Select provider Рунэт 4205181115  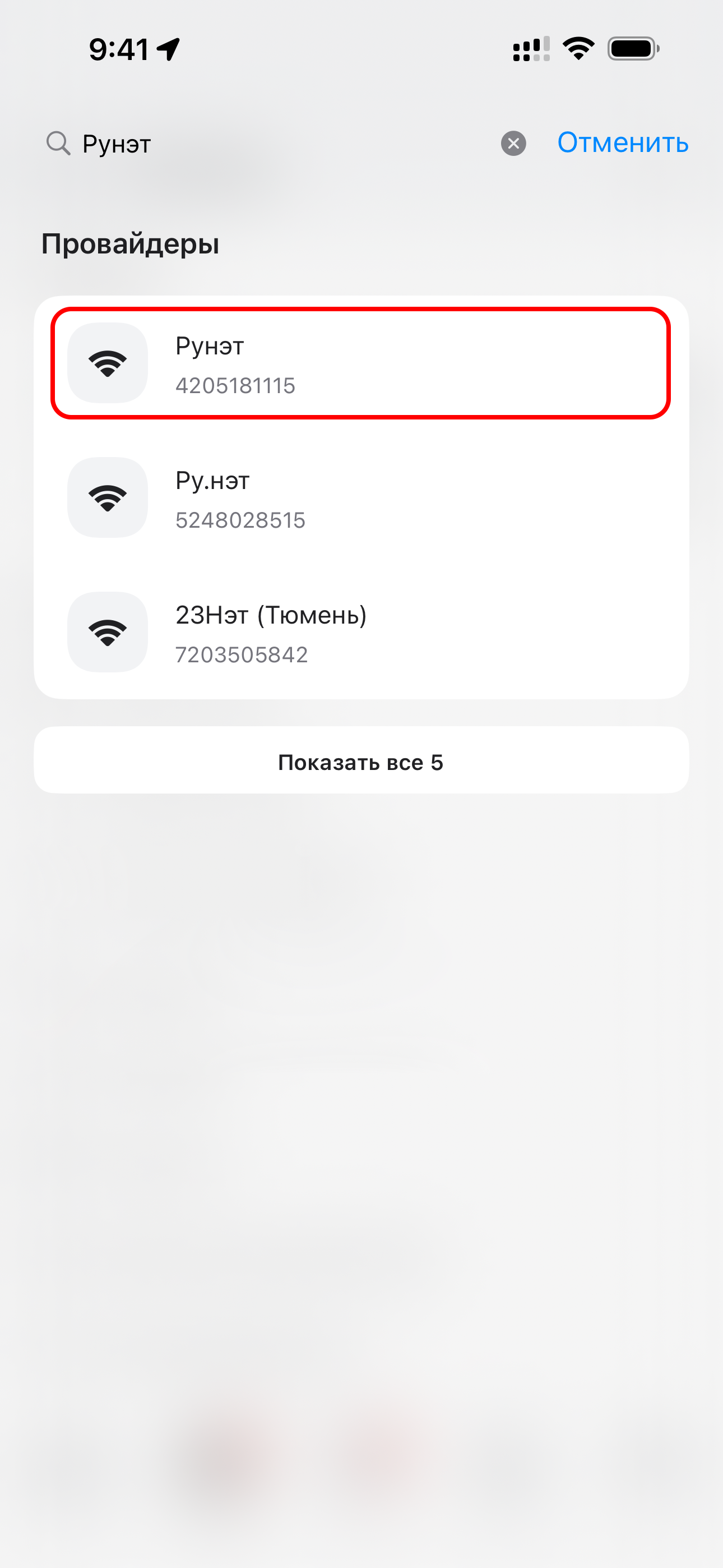(360, 363)
